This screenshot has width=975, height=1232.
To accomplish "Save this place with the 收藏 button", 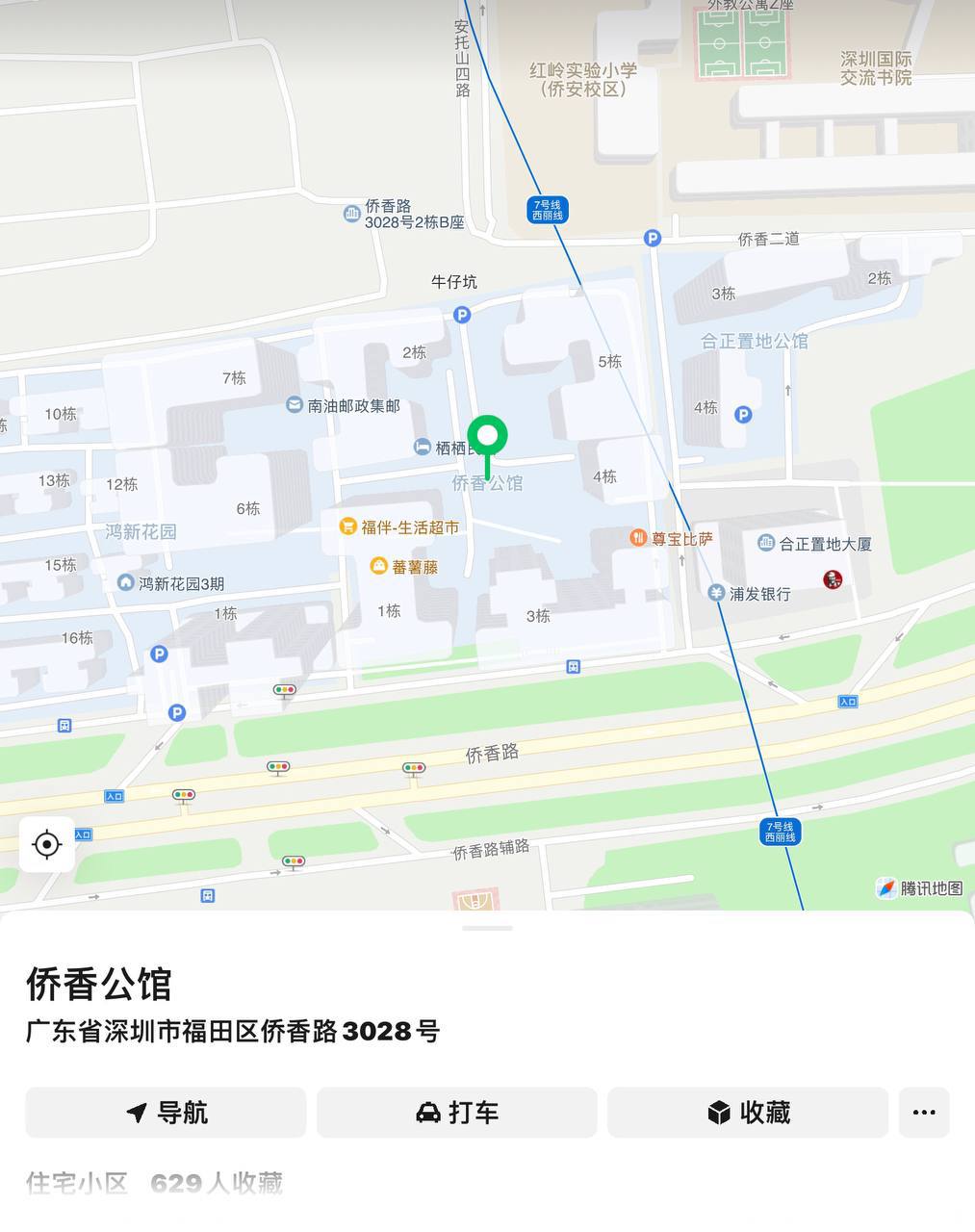I will 748,1113.
